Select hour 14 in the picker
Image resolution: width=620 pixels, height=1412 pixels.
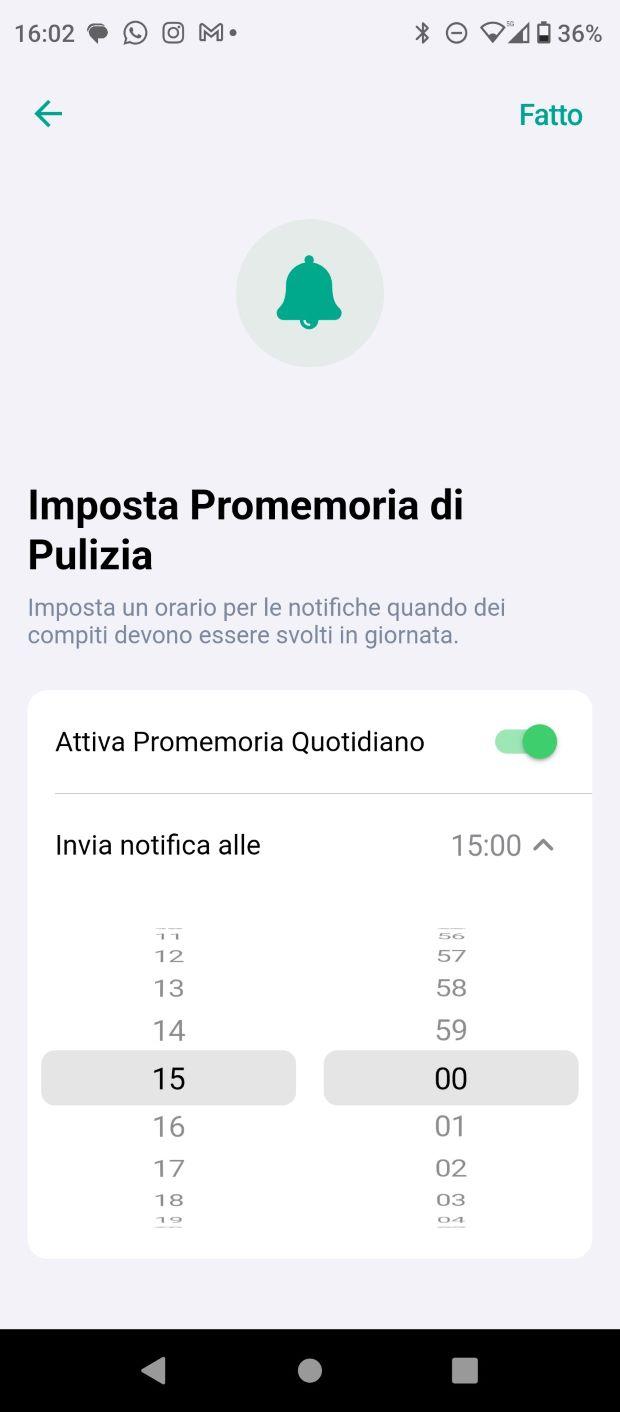[x=169, y=1030]
